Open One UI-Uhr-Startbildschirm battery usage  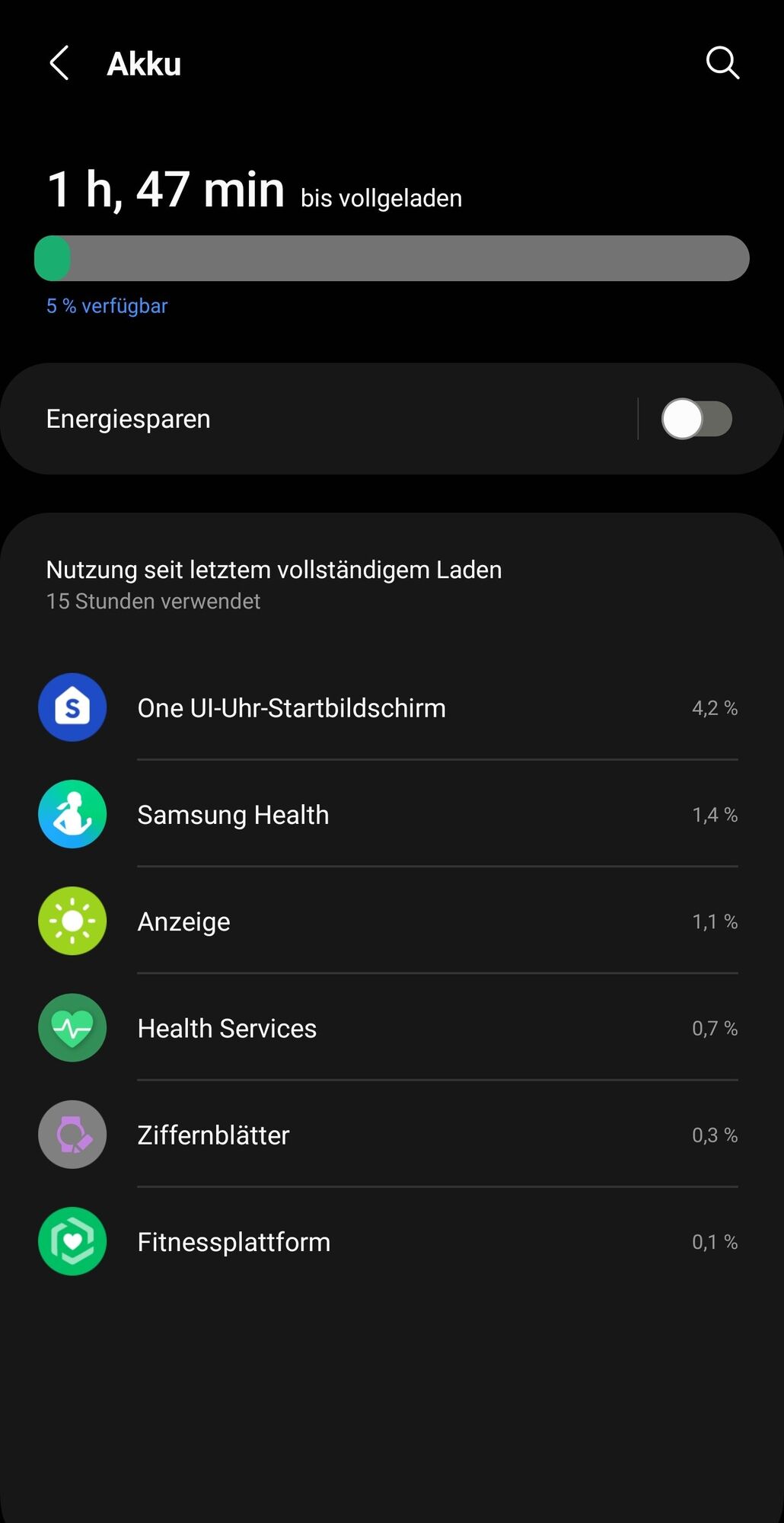[x=388, y=708]
